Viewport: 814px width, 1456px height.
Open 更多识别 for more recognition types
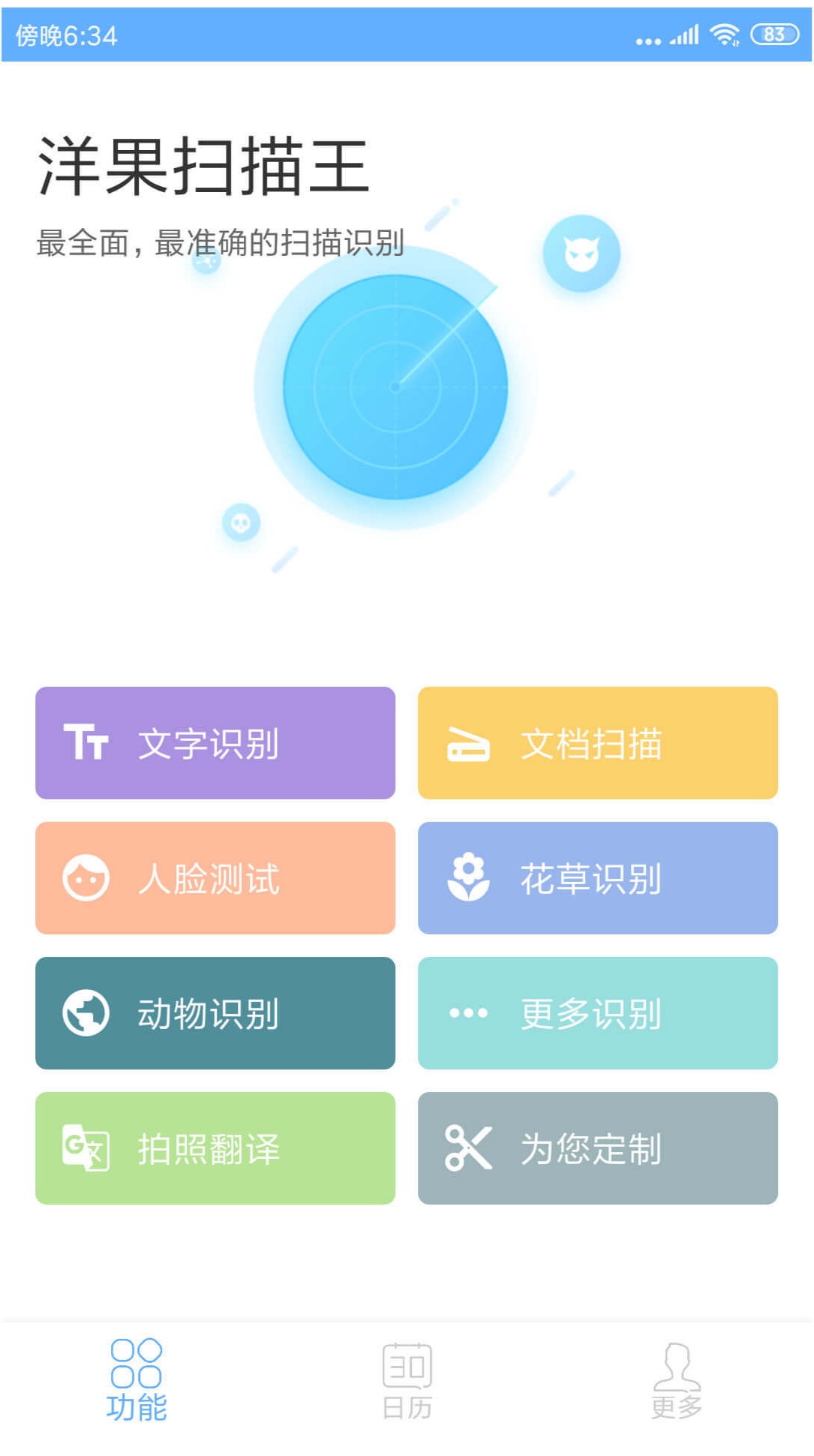(598, 1013)
